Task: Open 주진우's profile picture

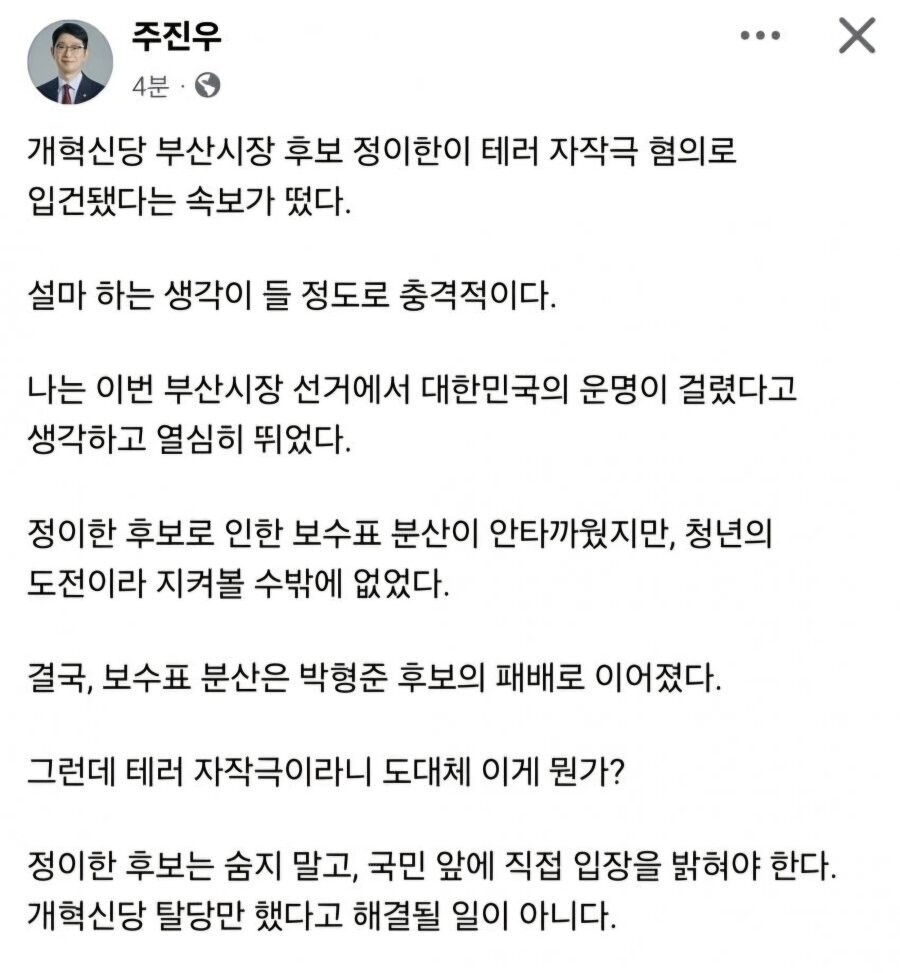Action: 70,61
